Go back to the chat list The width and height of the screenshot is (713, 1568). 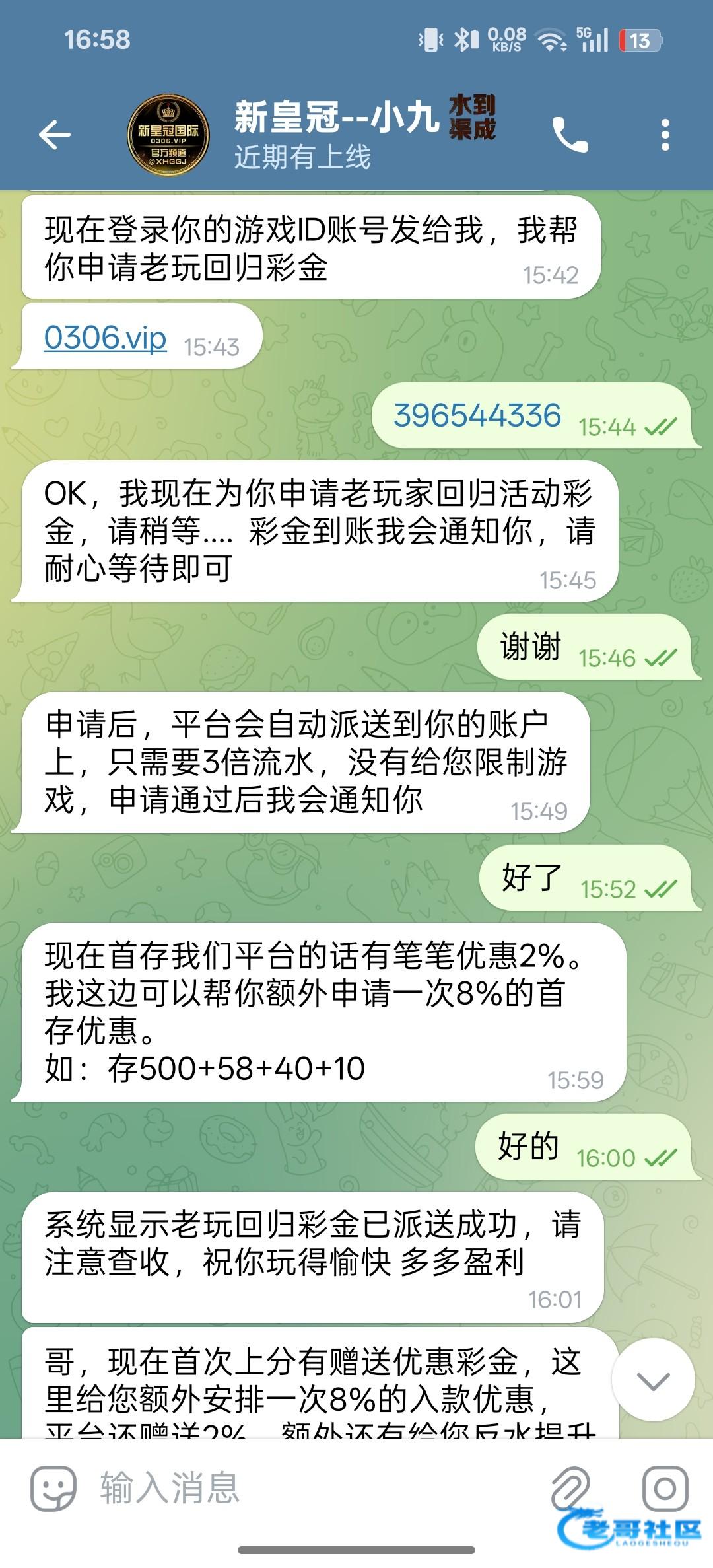point(55,135)
